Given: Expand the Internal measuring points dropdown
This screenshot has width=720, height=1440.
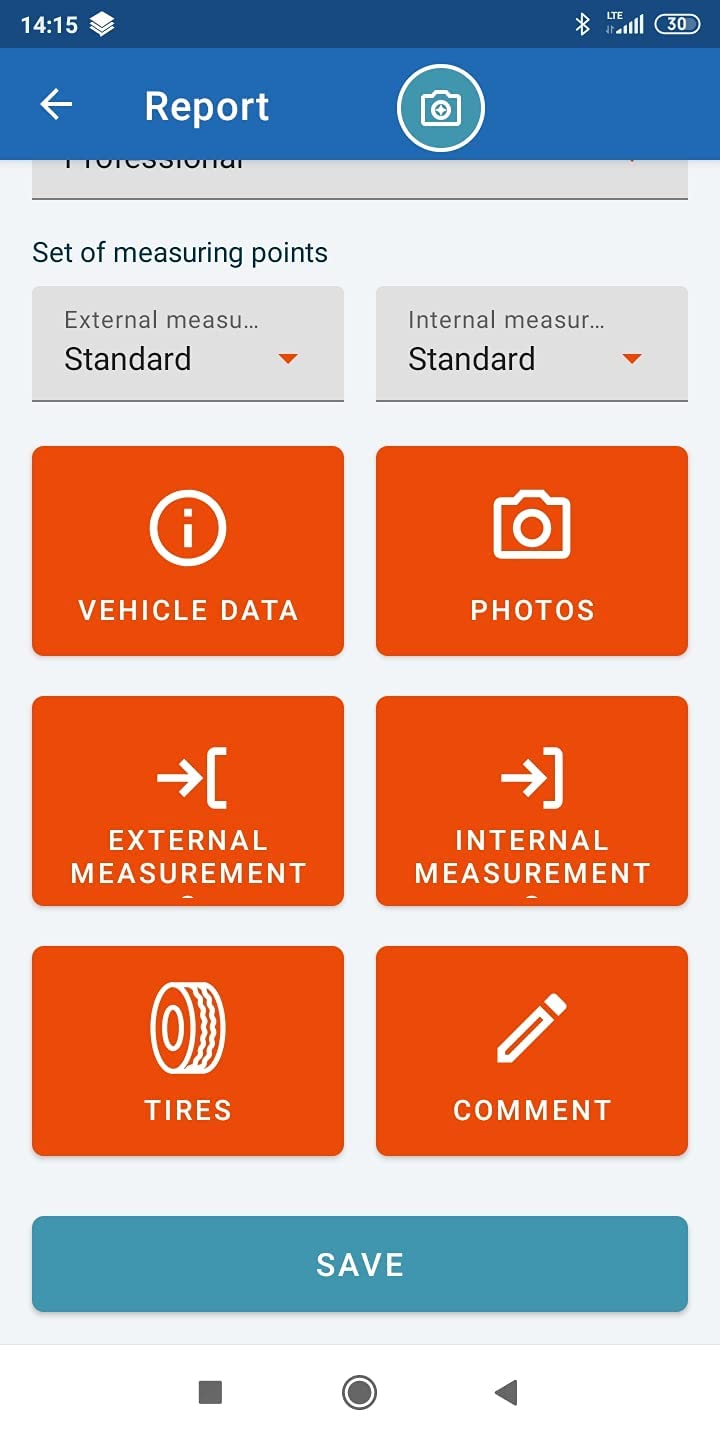Looking at the screenshot, I should [532, 343].
